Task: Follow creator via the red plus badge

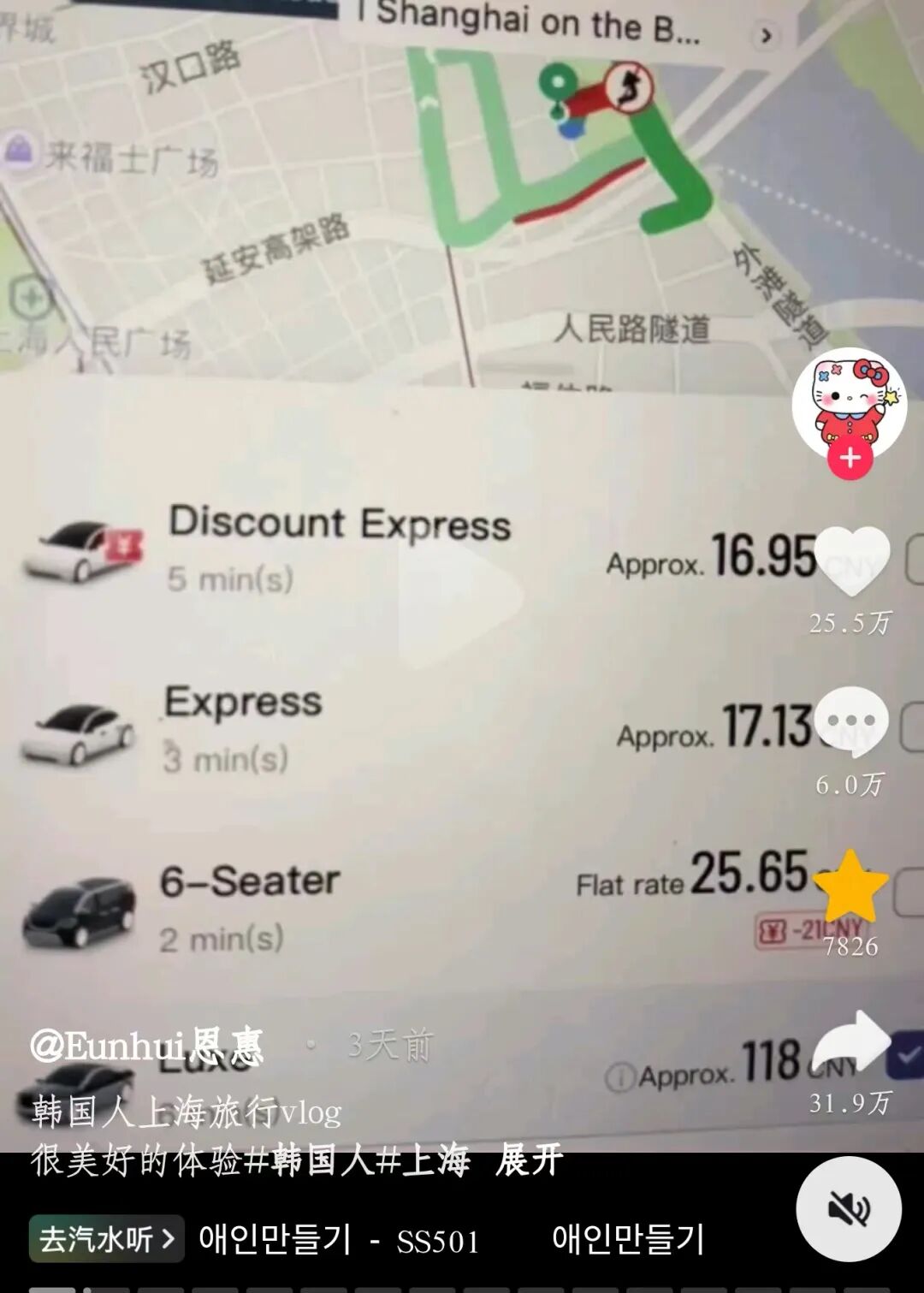Action: point(850,458)
